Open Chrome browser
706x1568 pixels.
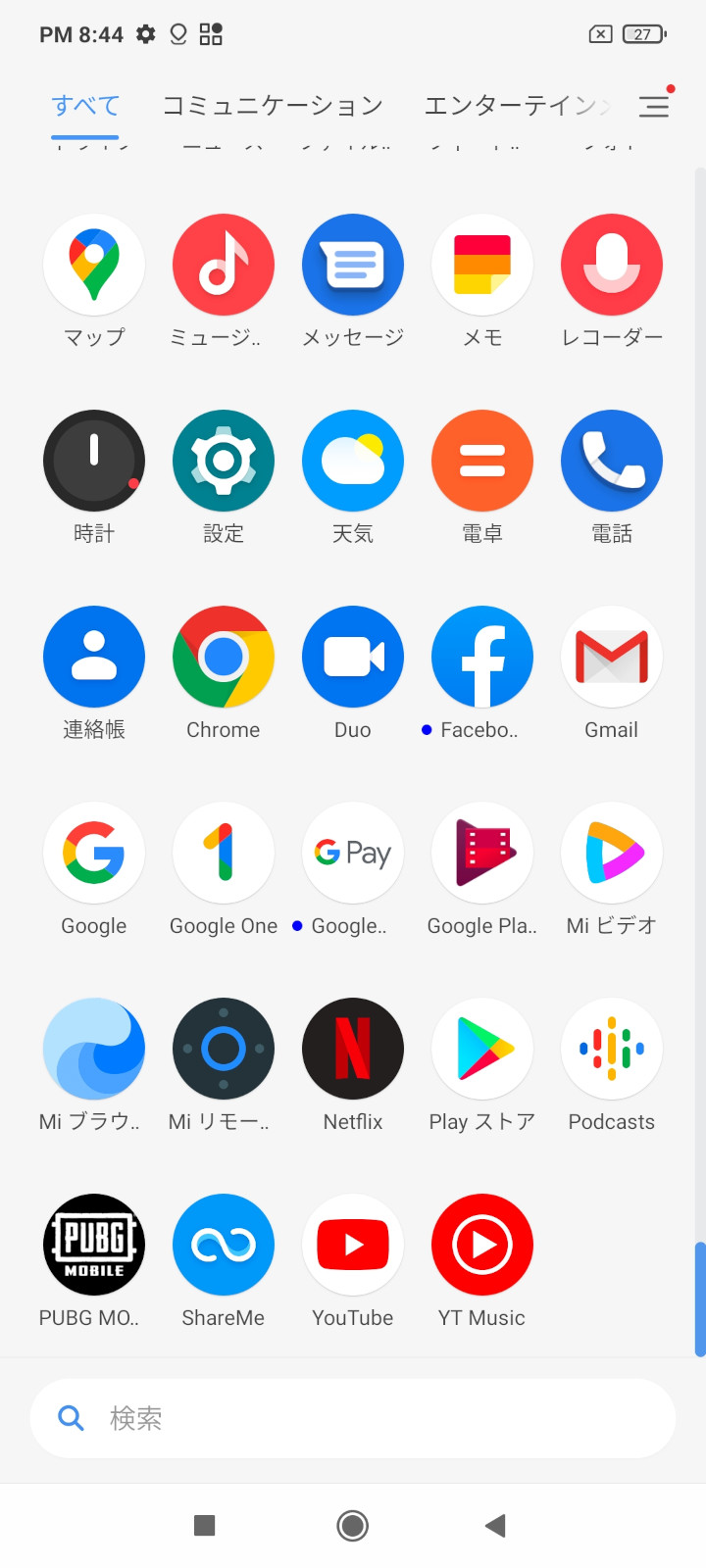pos(224,657)
